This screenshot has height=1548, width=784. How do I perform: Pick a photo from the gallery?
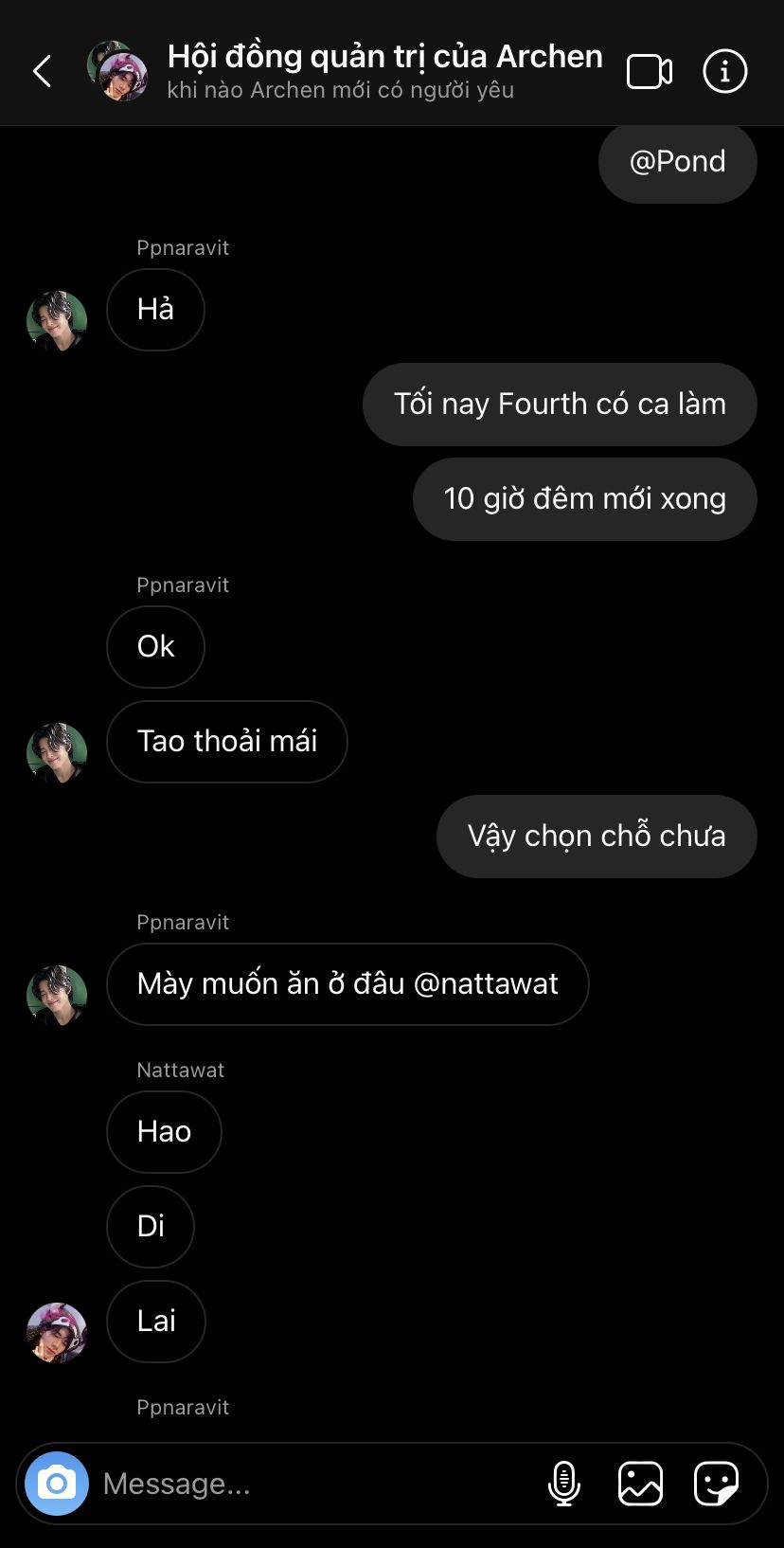[x=641, y=1484]
